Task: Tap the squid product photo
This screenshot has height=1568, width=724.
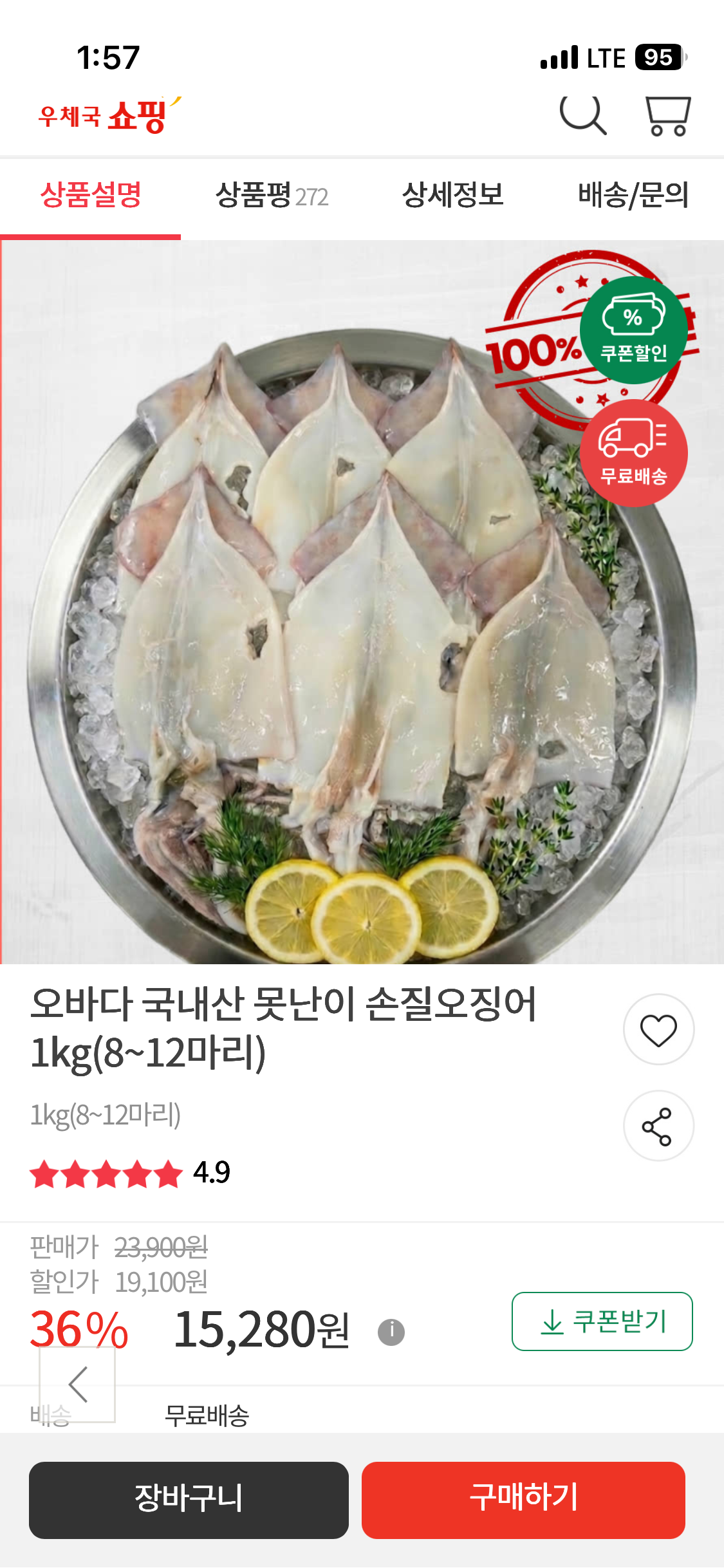Action: (362, 611)
